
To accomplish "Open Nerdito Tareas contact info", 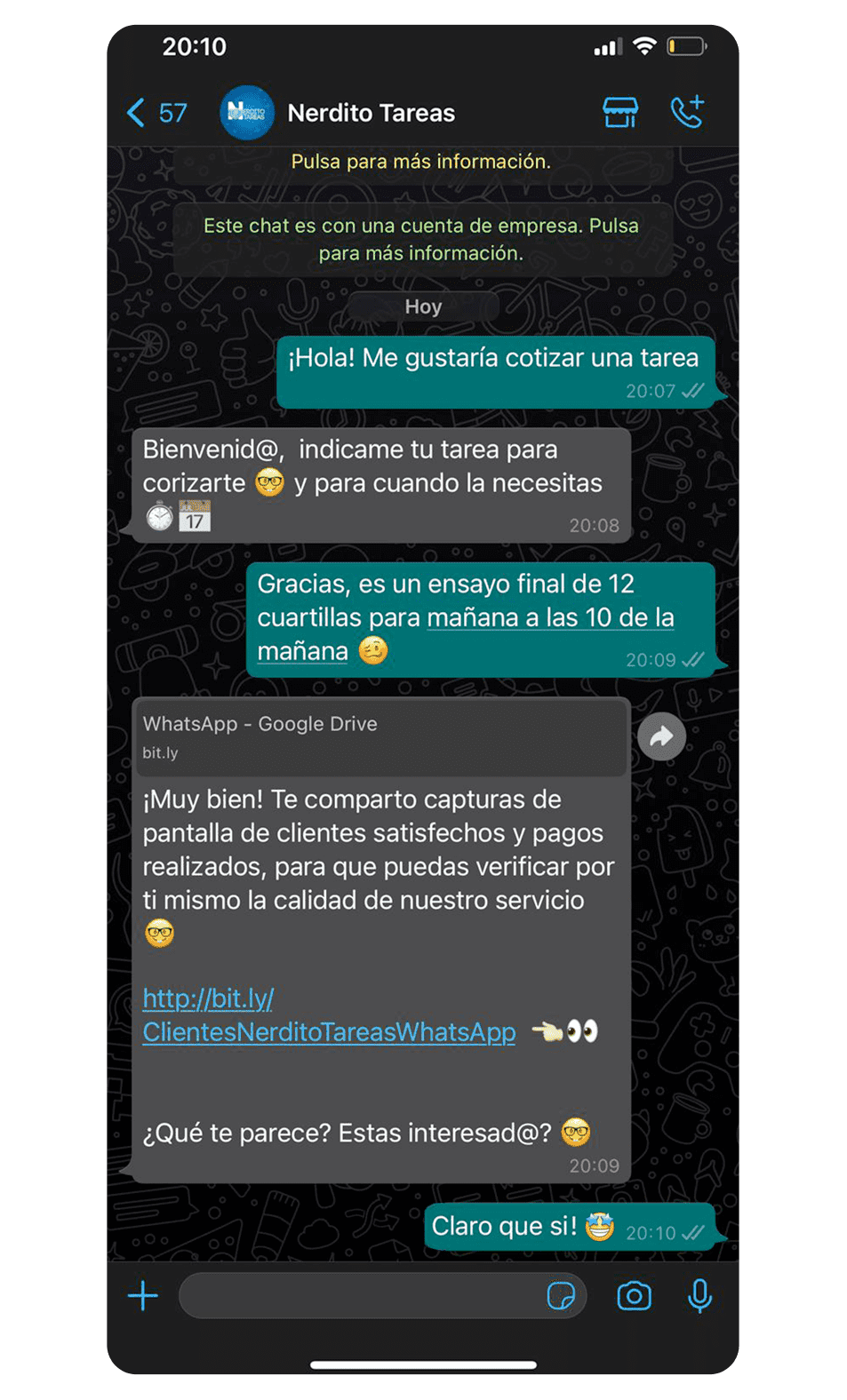I will tap(372, 113).
